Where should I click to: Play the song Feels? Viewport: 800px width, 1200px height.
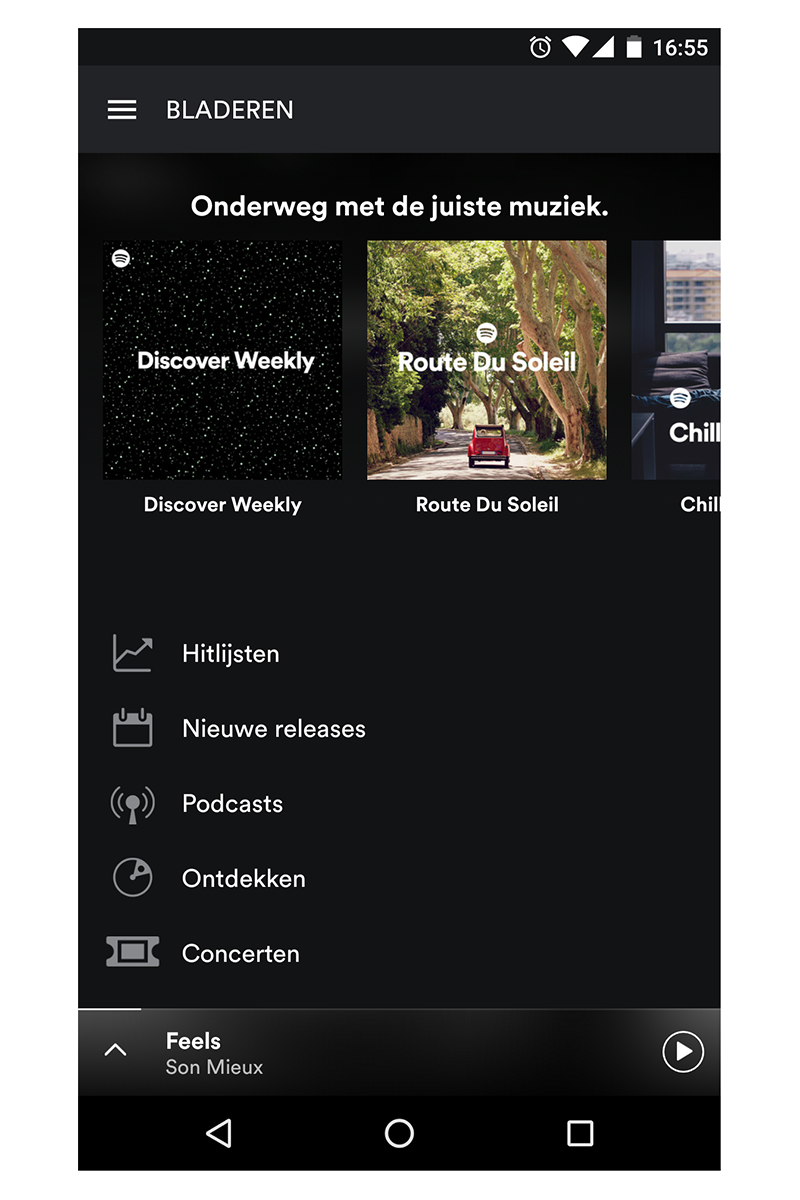(683, 1052)
